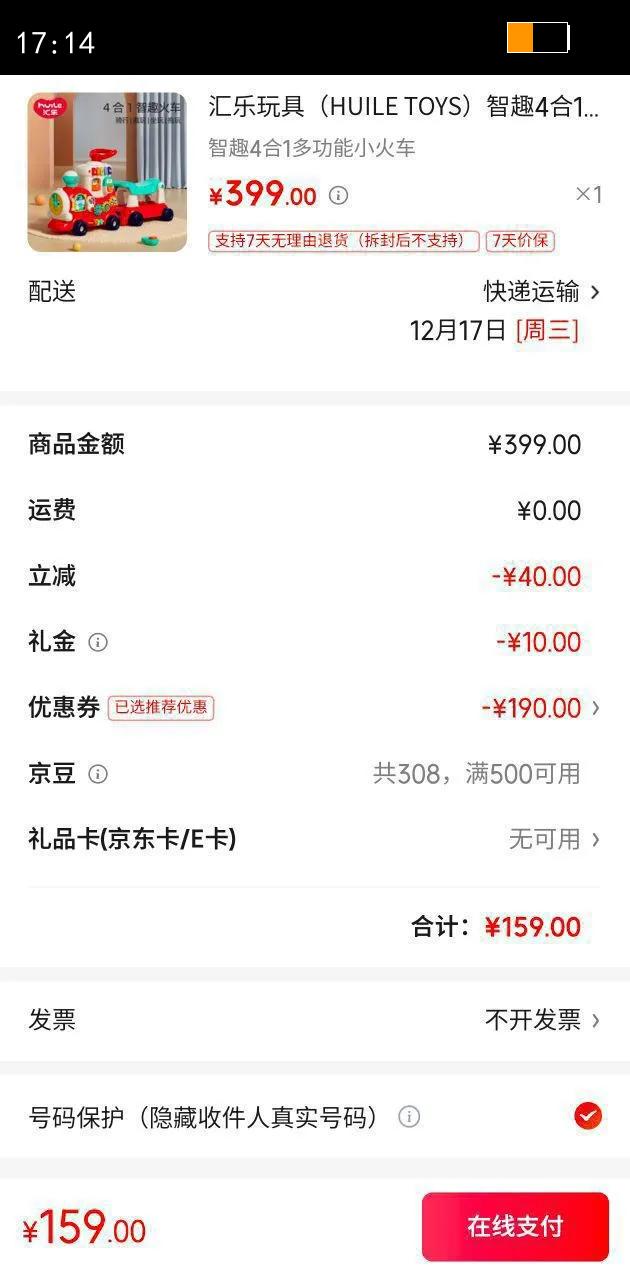630x1268 pixels.
Task: Show info icon next to 京豆
Action: tap(98, 774)
